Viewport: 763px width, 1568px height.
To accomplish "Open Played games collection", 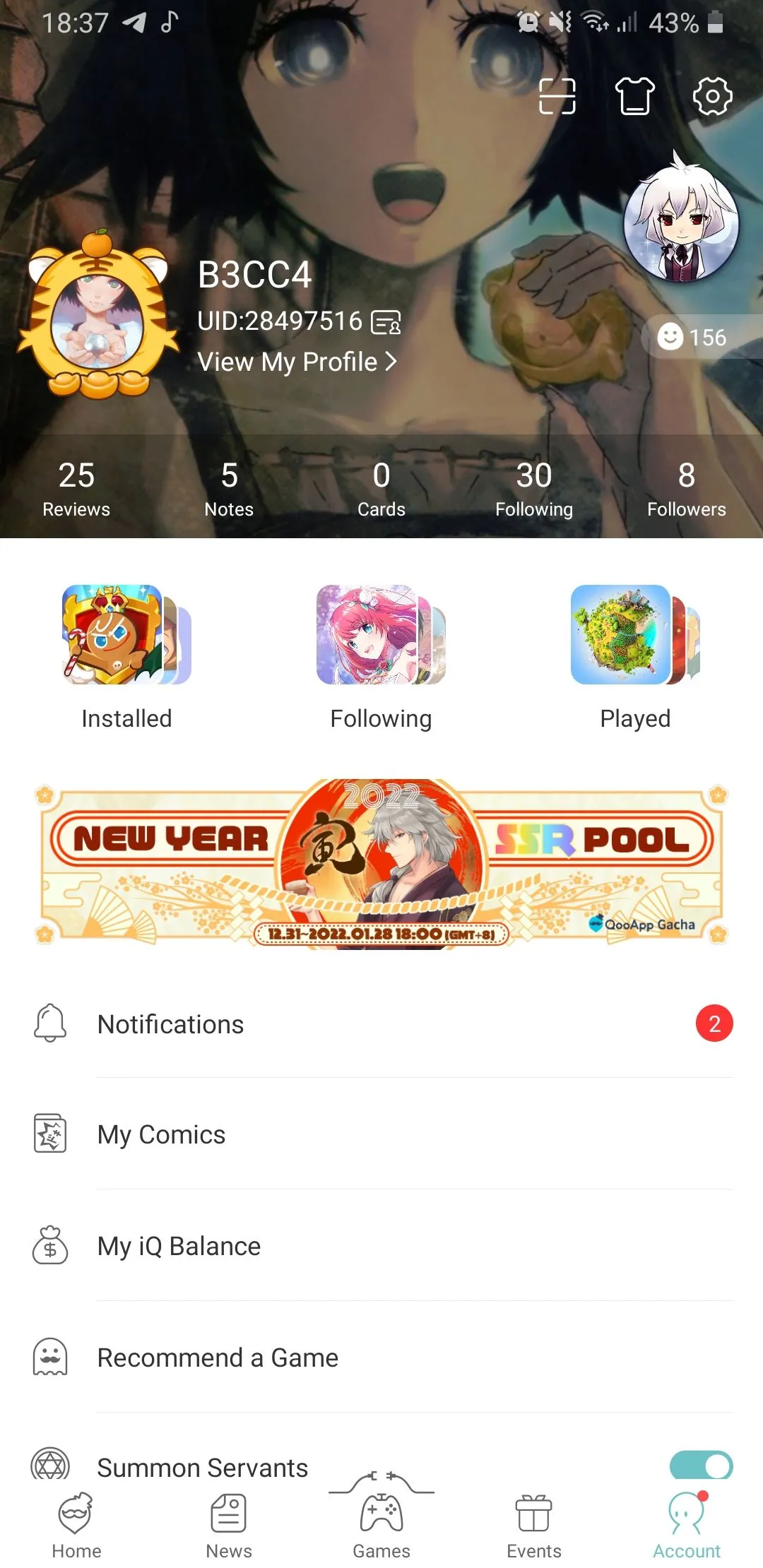I will pos(635,657).
